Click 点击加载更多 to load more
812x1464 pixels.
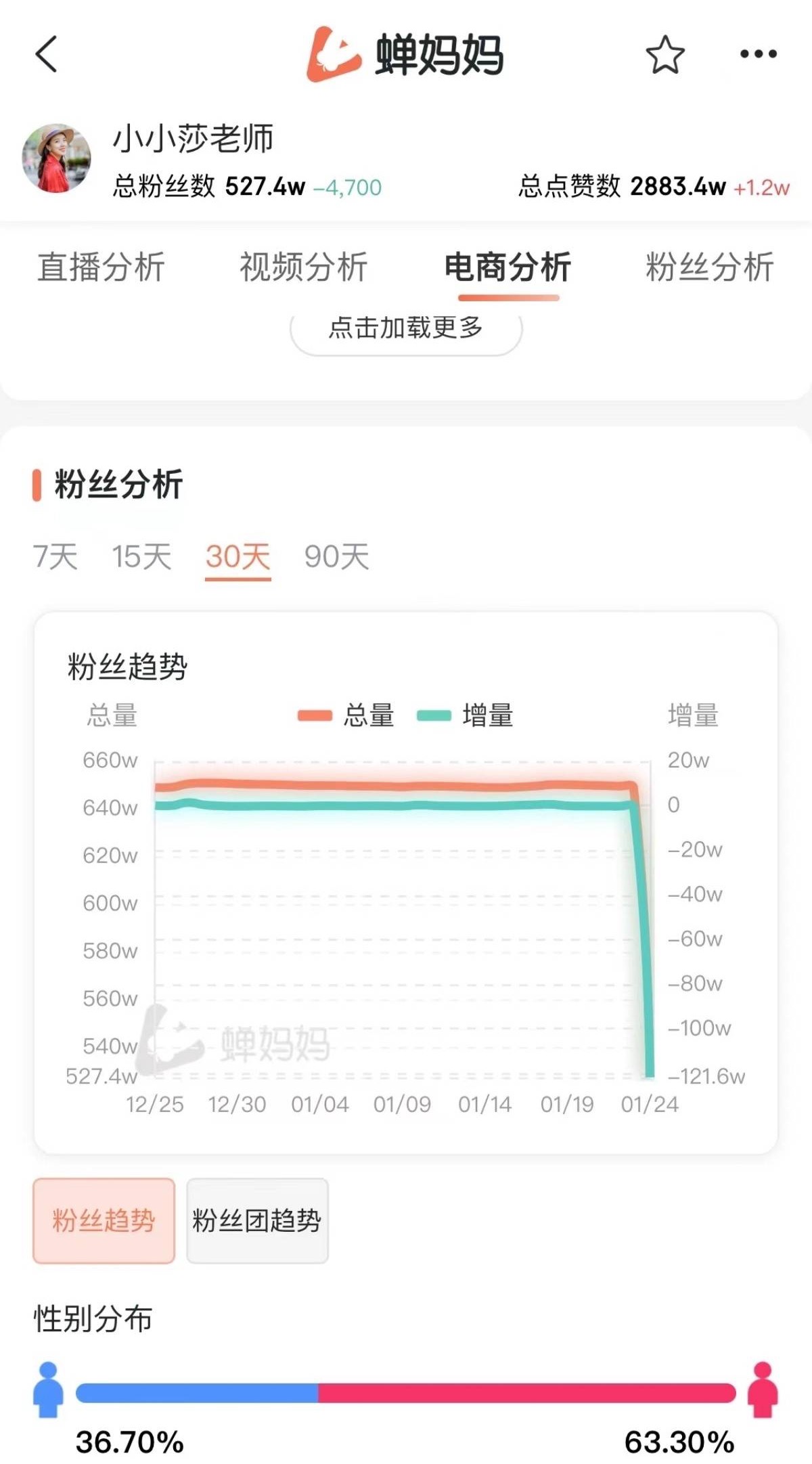tap(405, 328)
